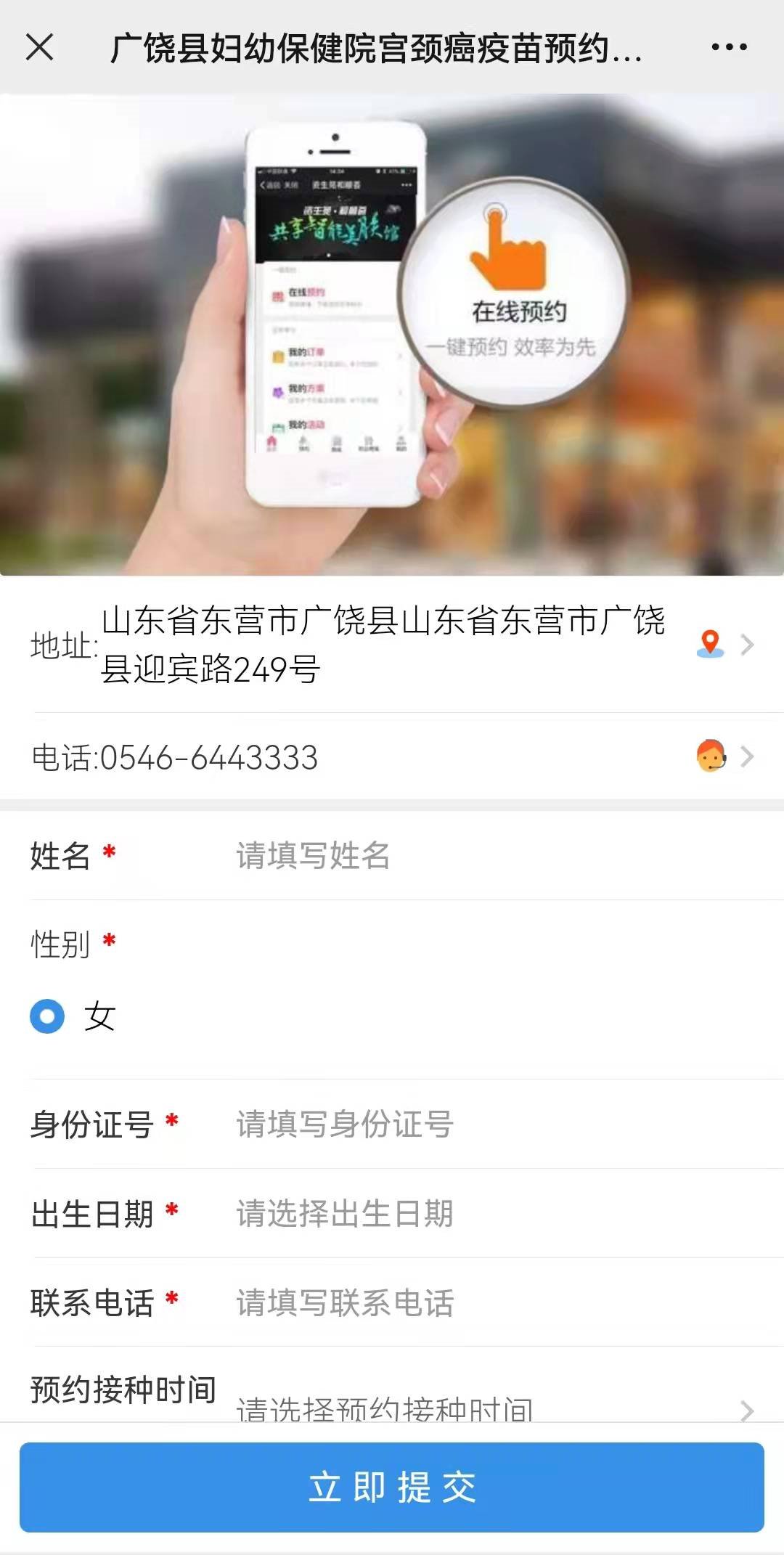
Task: Tap the 姓名 name input field
Action: pyautogui.click(x=494, y=856)
